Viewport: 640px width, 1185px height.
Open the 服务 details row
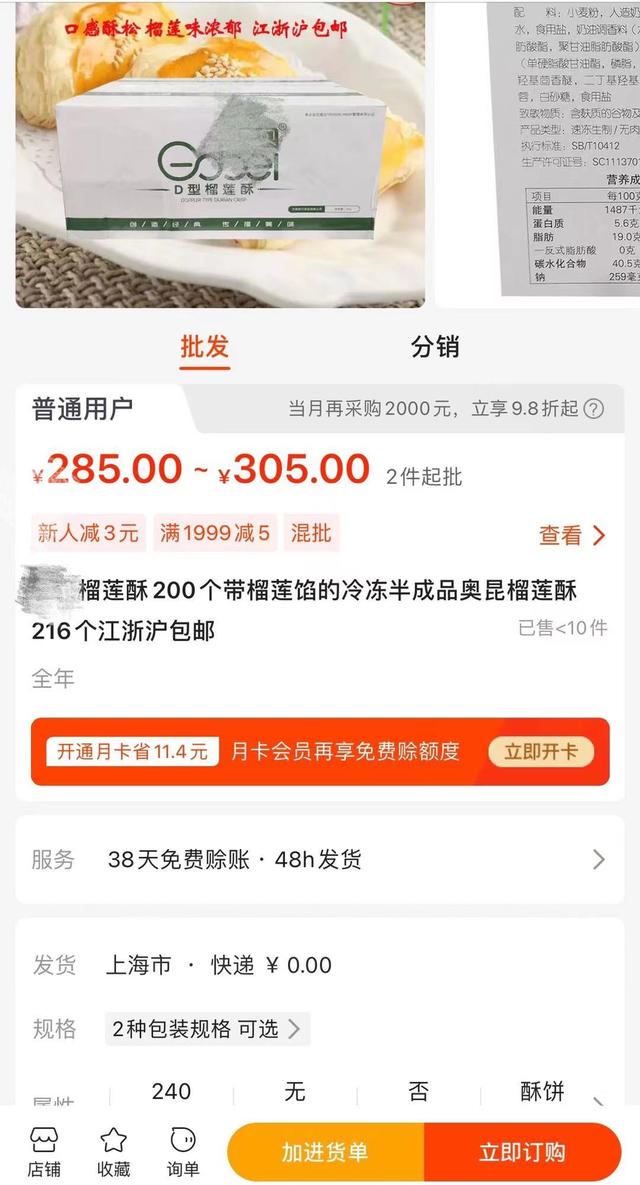[320, 859]
